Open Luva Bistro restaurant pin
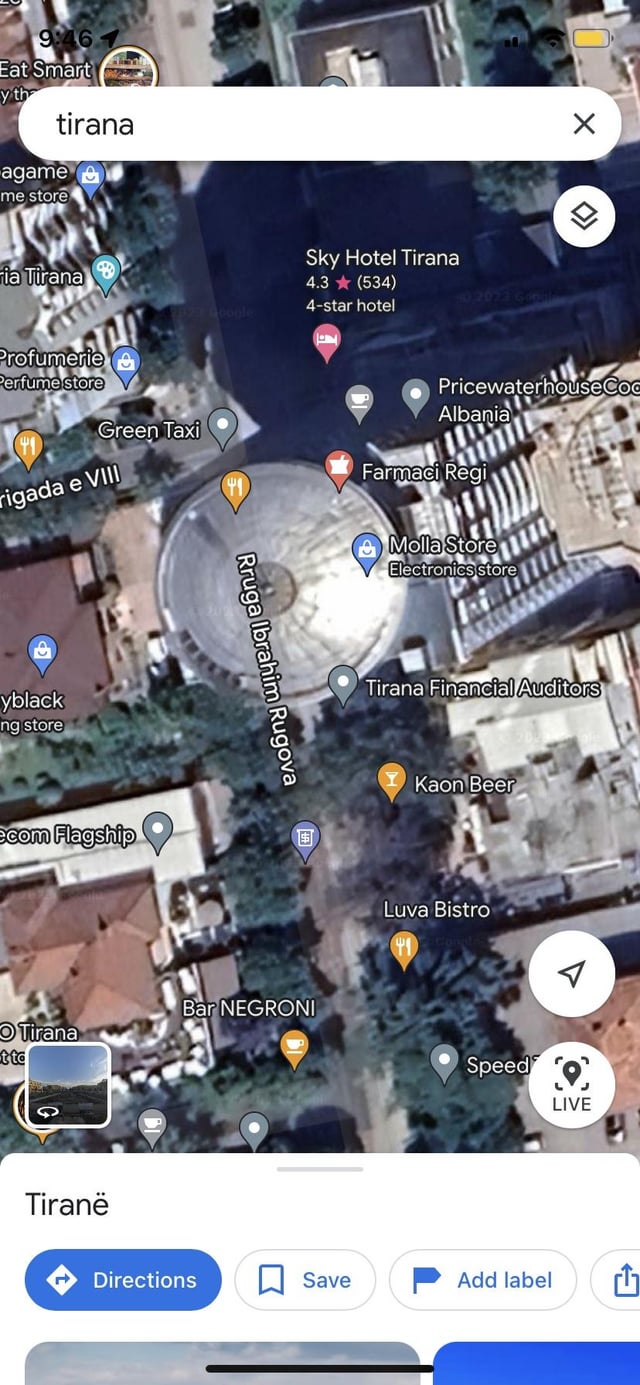The height and width of the screenshot is (1385, 640). [403, 948]
